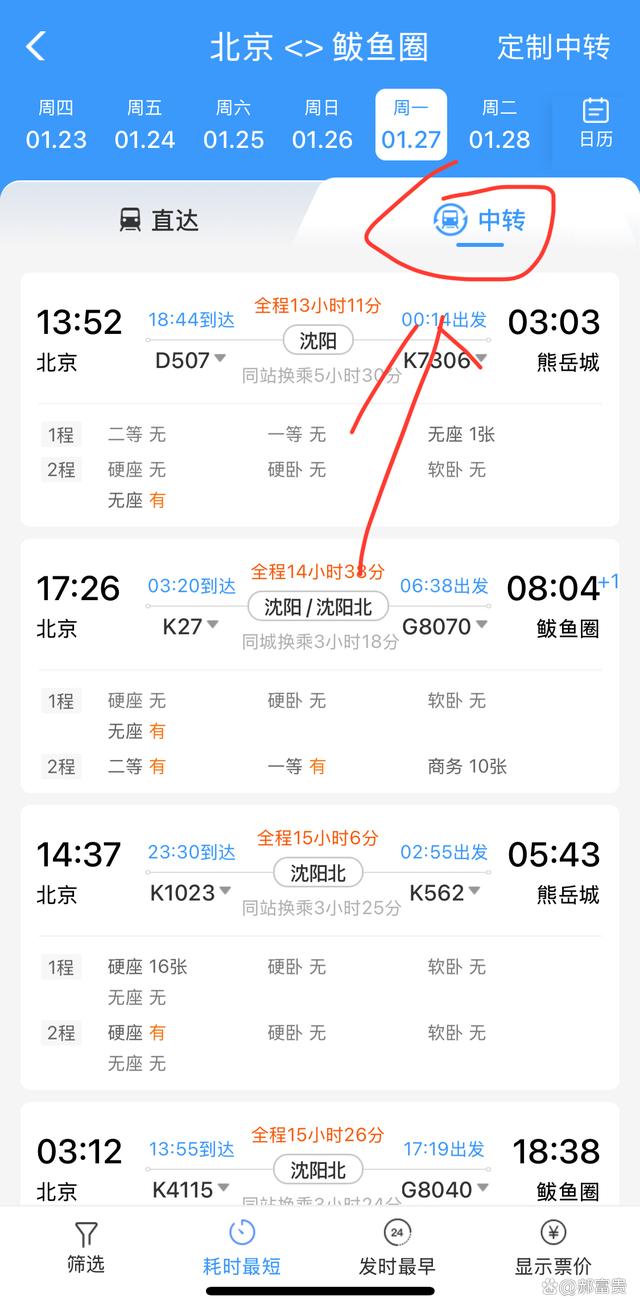The width and height of the screenshot is (640, 1309).
Task: Select date 周二 01.28
Action: coord(499,125)
